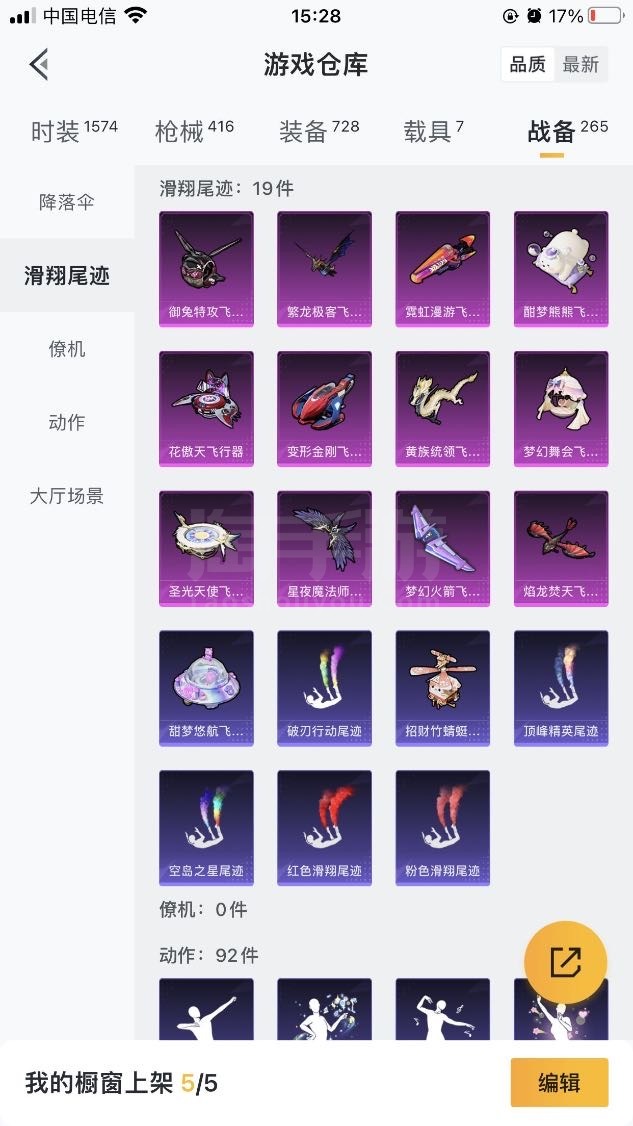Switch to the 时装 tab

click(74, 131)
